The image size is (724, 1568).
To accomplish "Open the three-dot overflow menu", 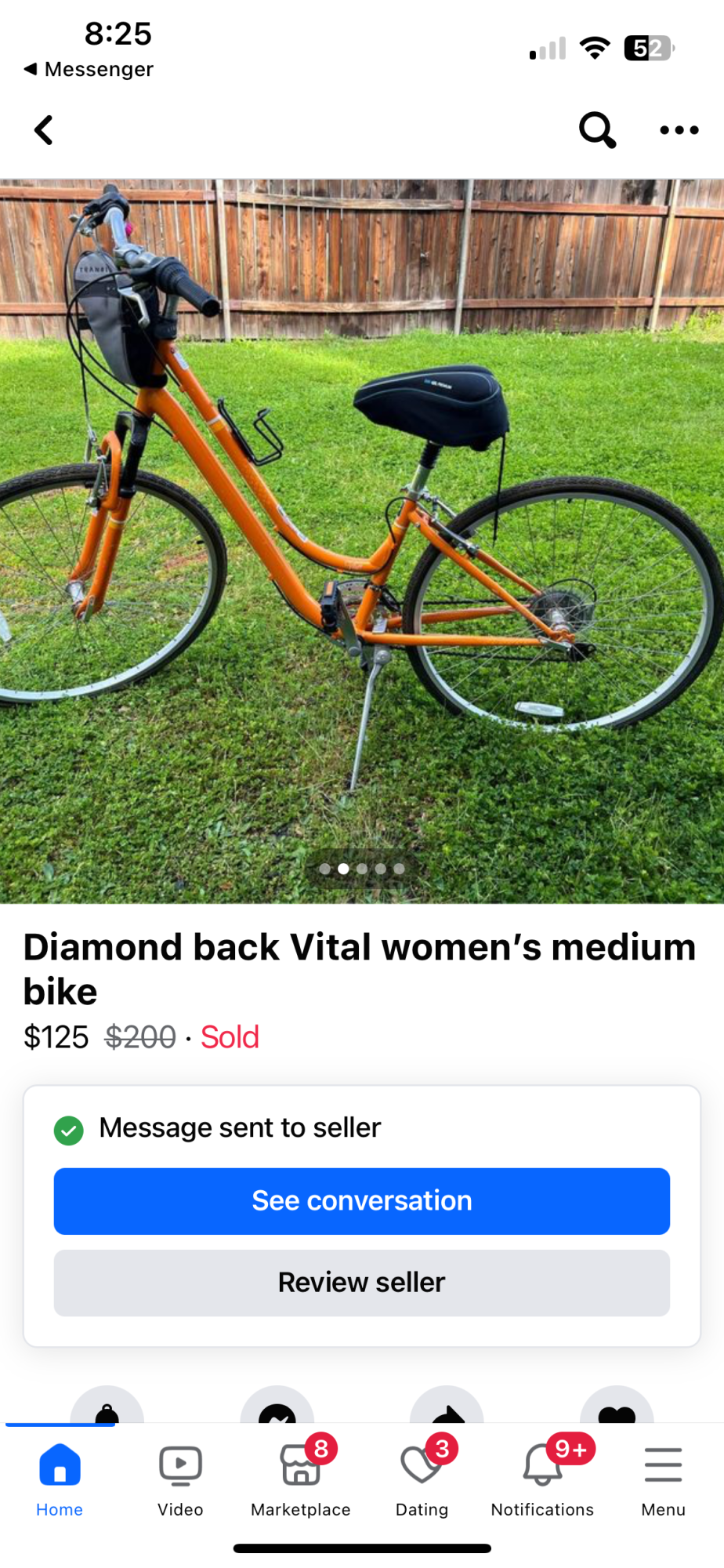I will 679,130.
